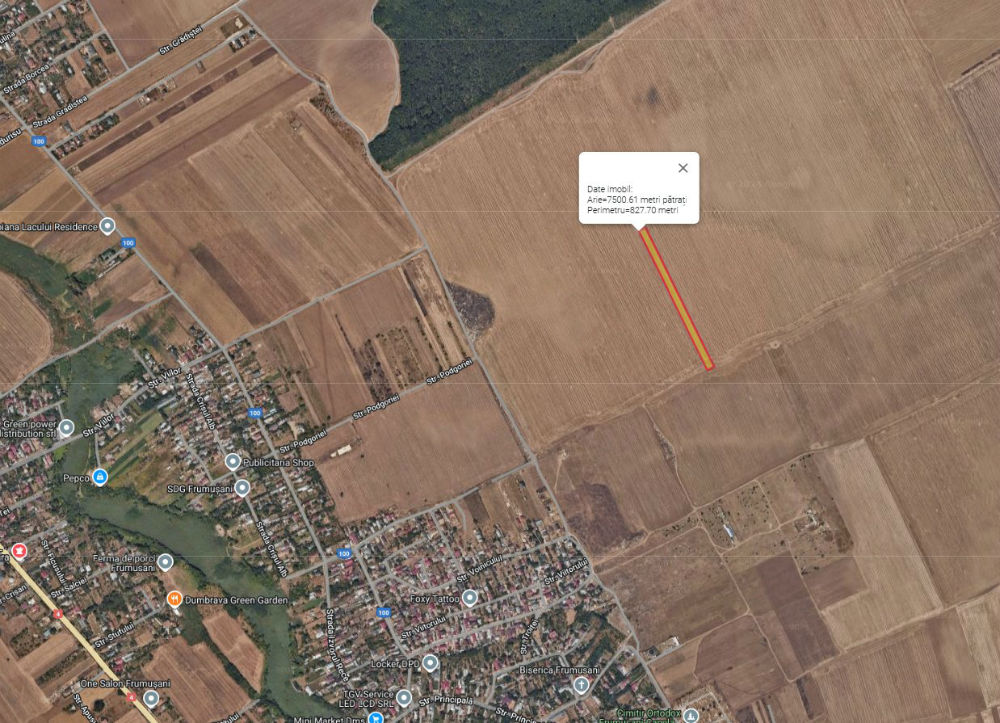This screenshot has width=1000, height=723.
Task: Open the TGV Service LED LCD SRL marker
Action: [404, 696]
